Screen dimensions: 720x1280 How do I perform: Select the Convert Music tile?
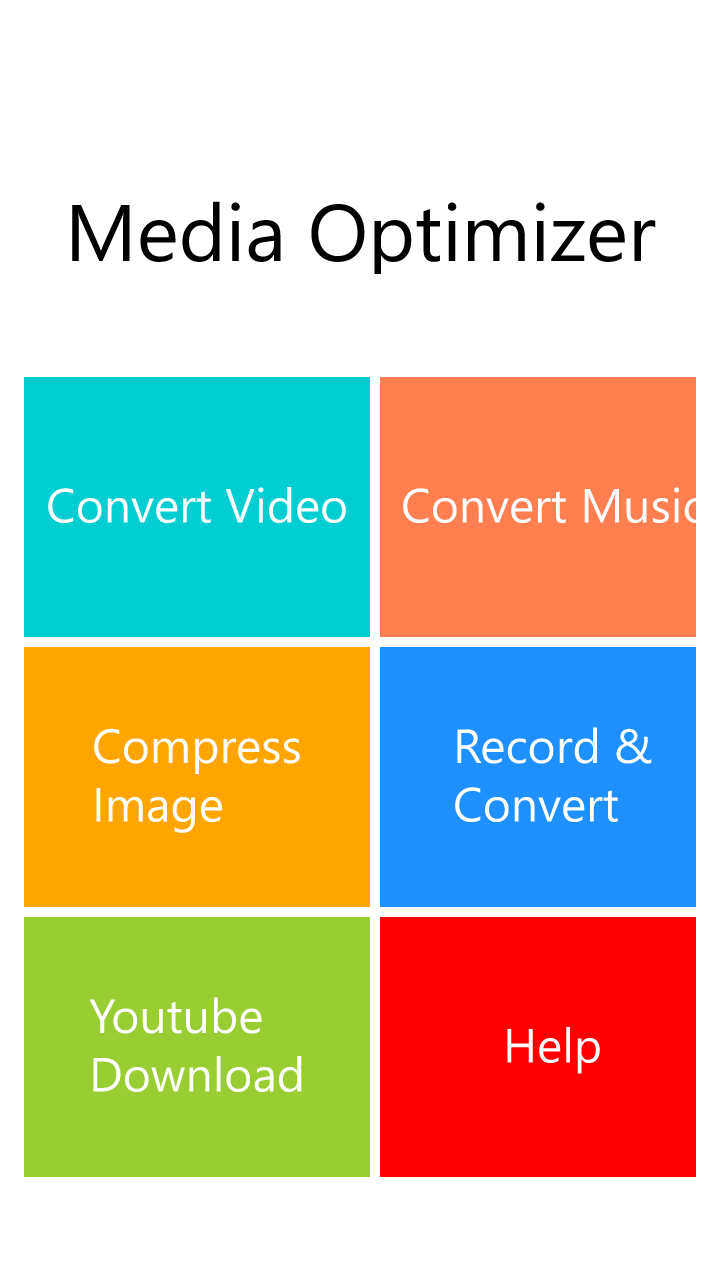click(x=538, y=507)
